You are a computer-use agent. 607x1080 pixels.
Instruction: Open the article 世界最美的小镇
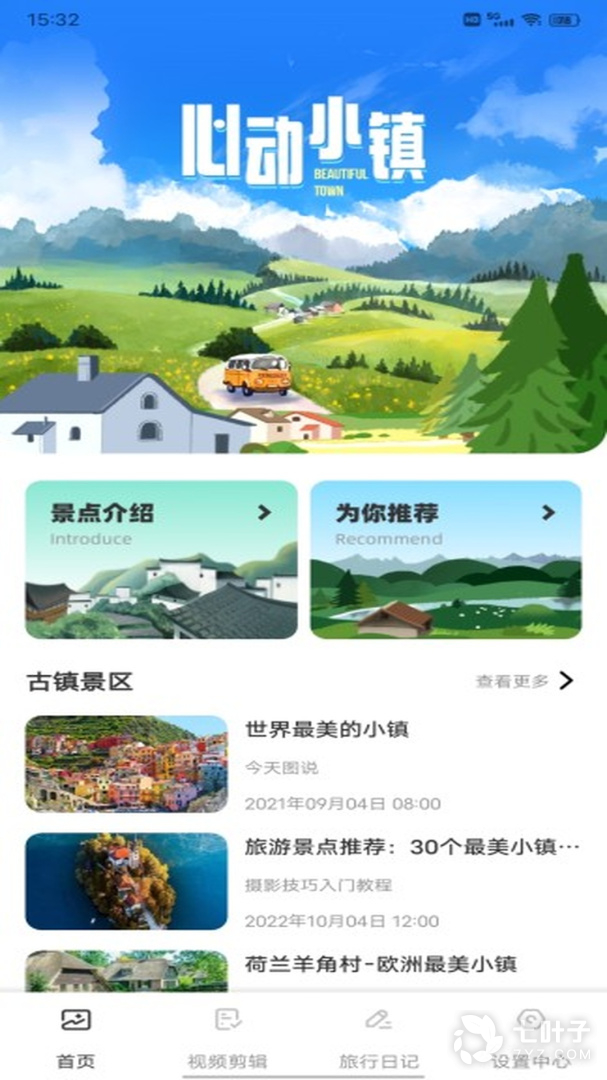(x=303, y=764)
